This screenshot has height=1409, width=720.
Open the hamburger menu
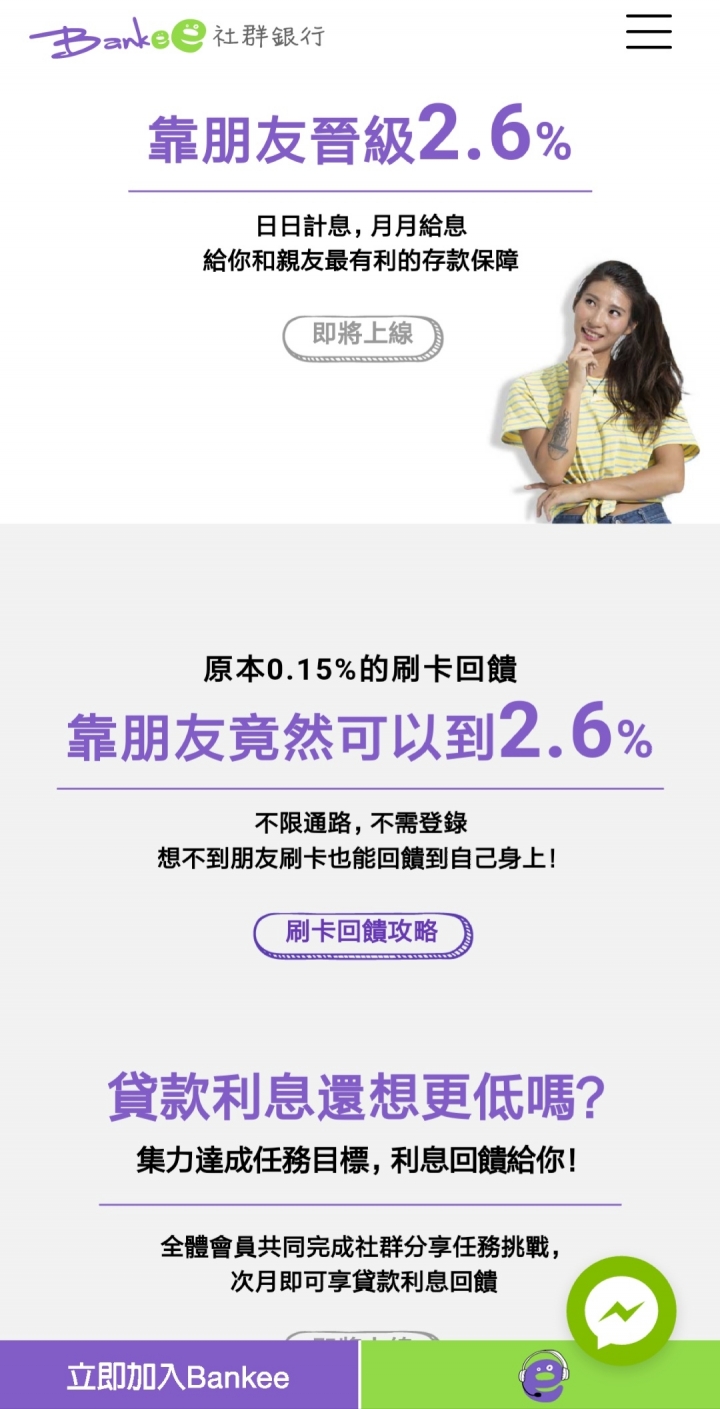(648, 32)
